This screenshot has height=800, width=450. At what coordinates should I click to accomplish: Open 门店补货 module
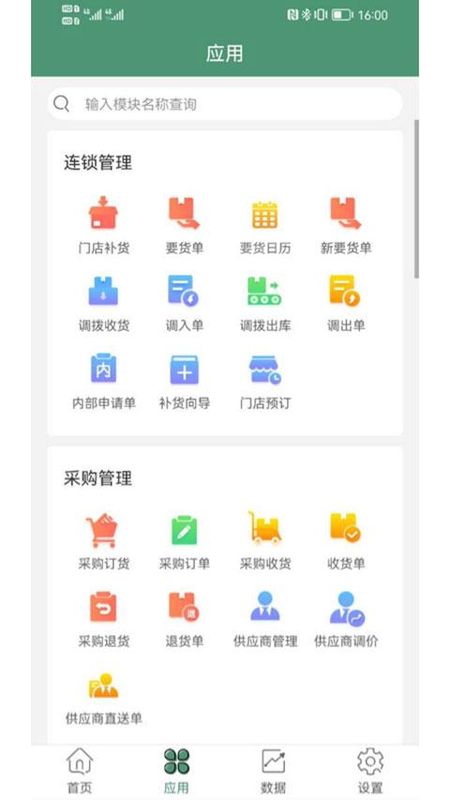pyautogui.click(x=104, y=225)
